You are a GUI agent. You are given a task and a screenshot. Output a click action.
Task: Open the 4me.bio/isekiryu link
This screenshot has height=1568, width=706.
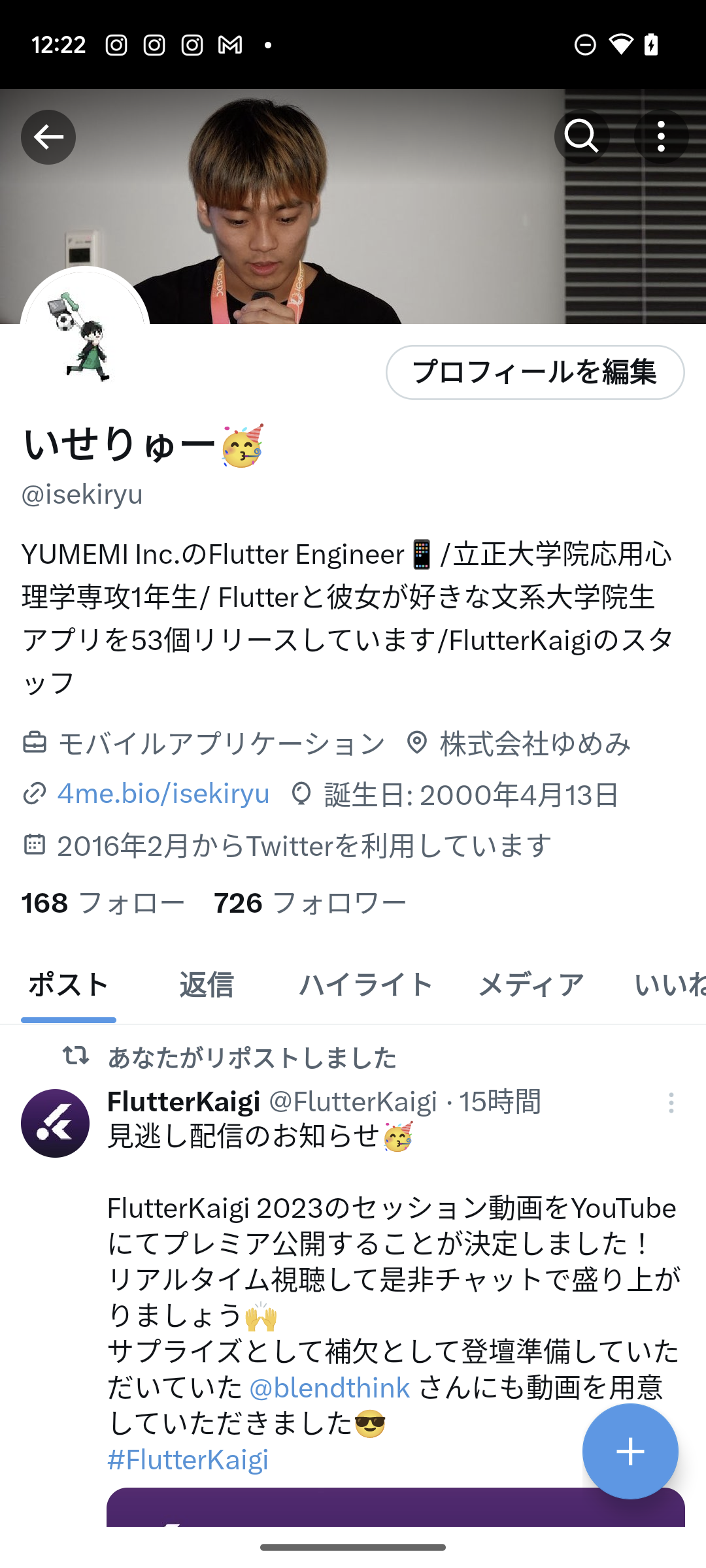[x=163, y=794]
